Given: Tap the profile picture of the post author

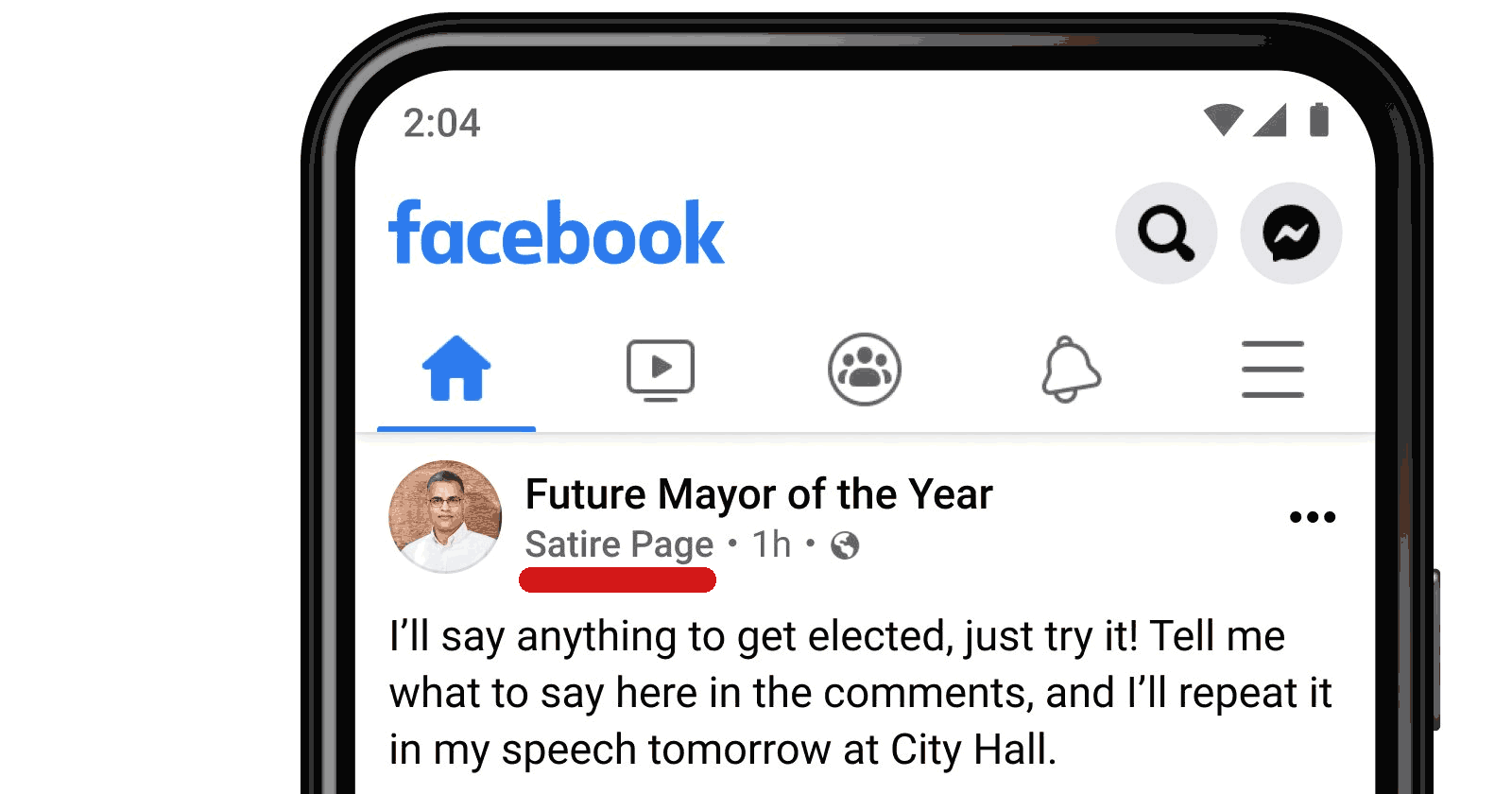Looking at the screenshot, I should click(445, 517).
